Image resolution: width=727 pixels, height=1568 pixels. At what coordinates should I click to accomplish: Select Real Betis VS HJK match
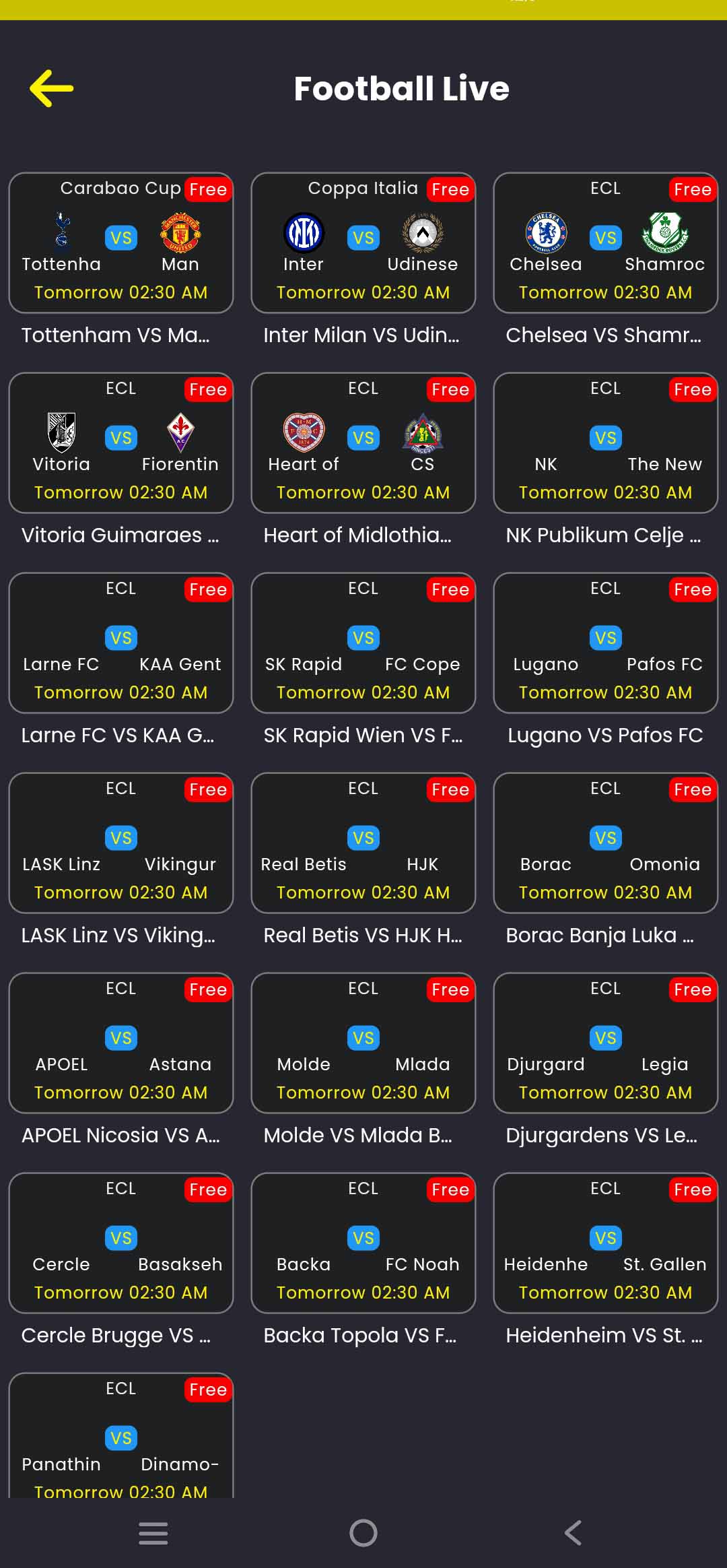point(363,843)
